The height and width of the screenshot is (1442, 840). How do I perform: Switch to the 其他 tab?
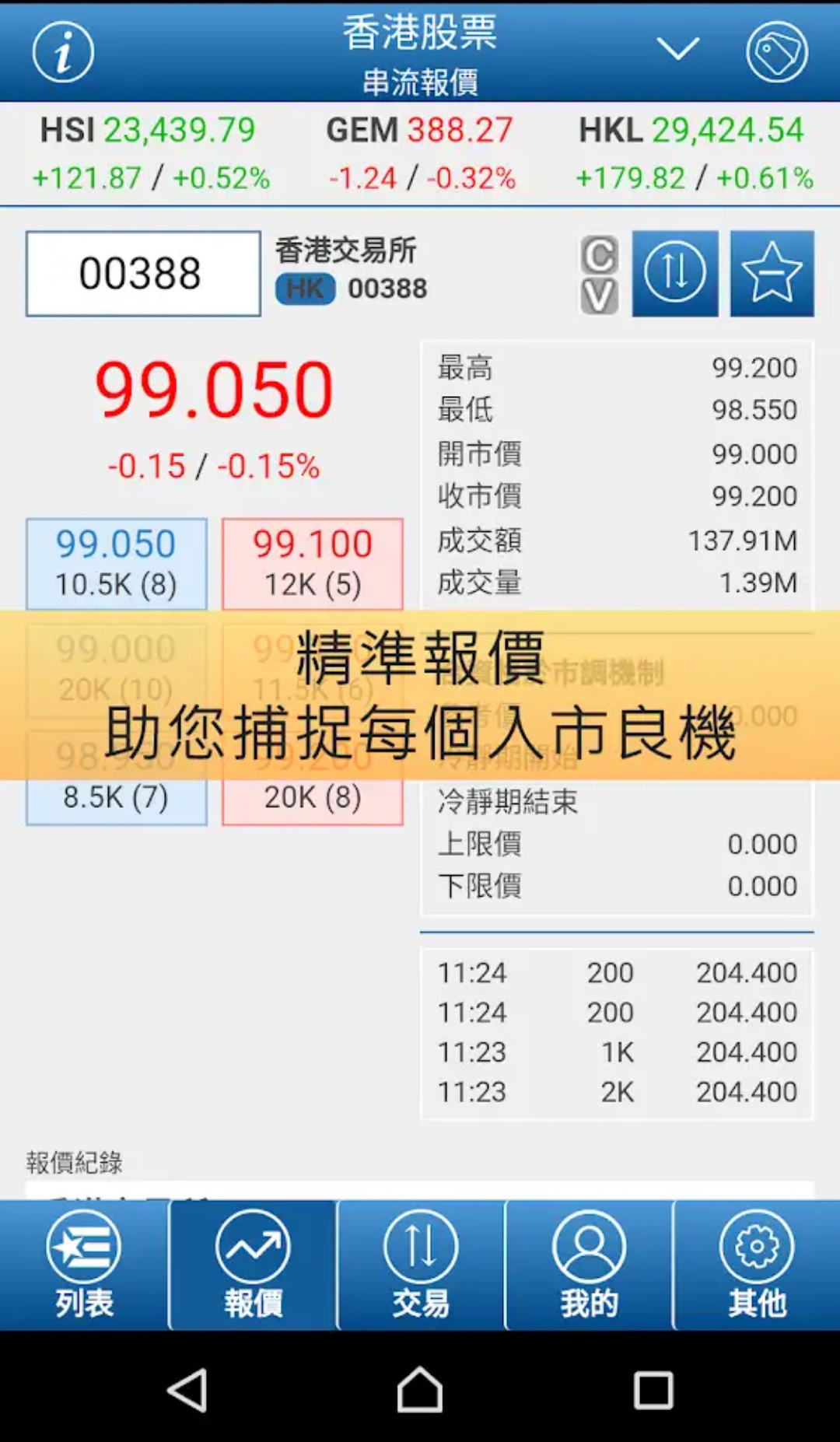pos(757,1265)
